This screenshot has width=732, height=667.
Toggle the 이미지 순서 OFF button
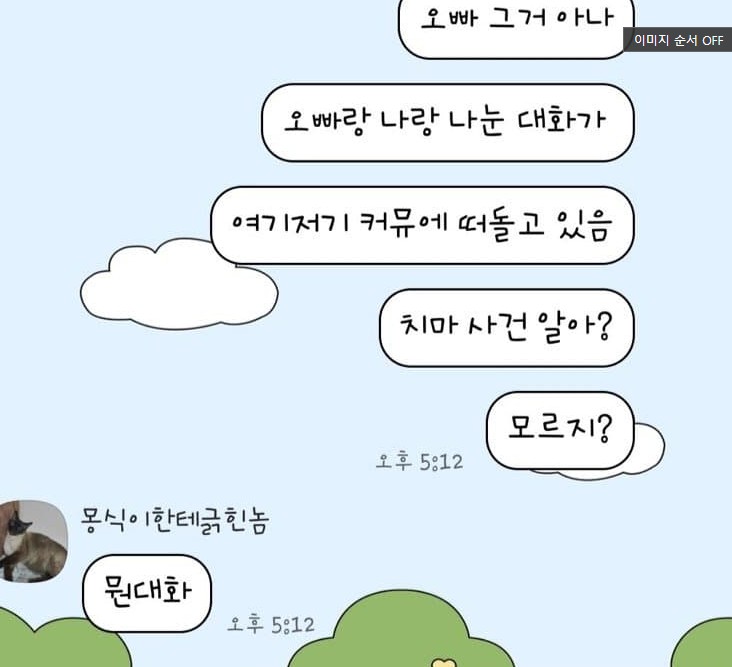(x=678, y=40)
